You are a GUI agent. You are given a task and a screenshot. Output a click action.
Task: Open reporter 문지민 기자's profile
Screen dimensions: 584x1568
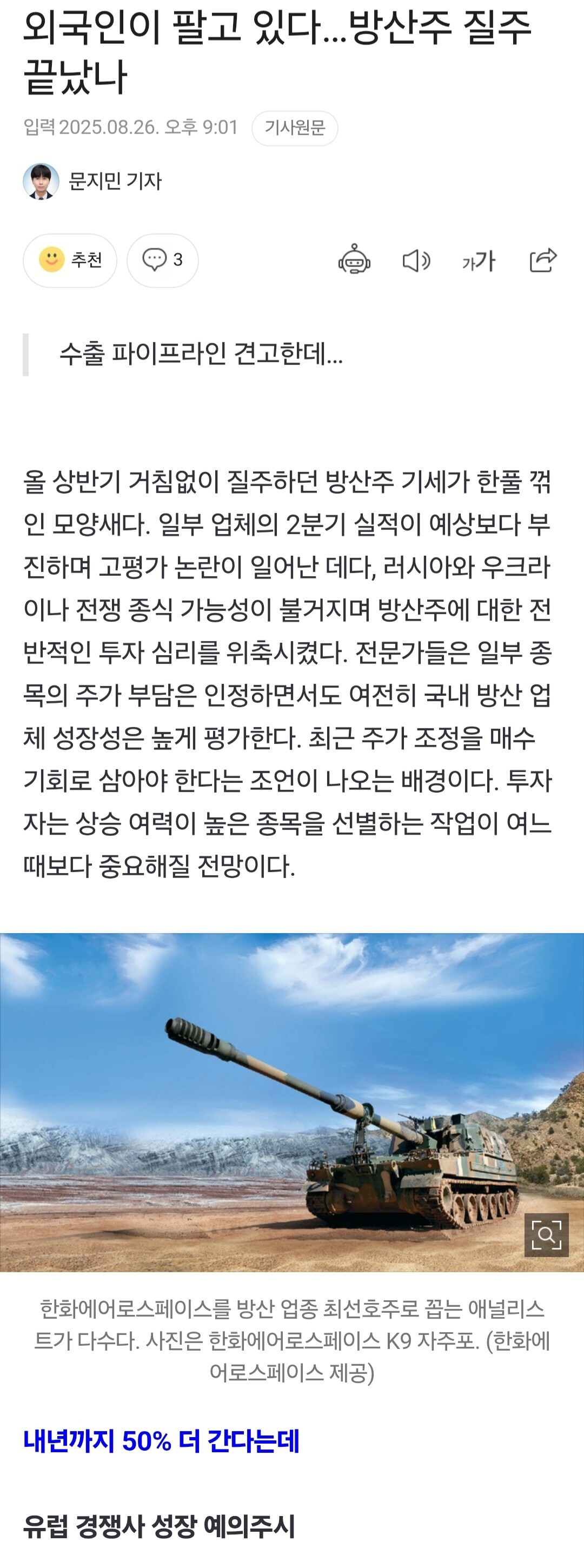92,181
